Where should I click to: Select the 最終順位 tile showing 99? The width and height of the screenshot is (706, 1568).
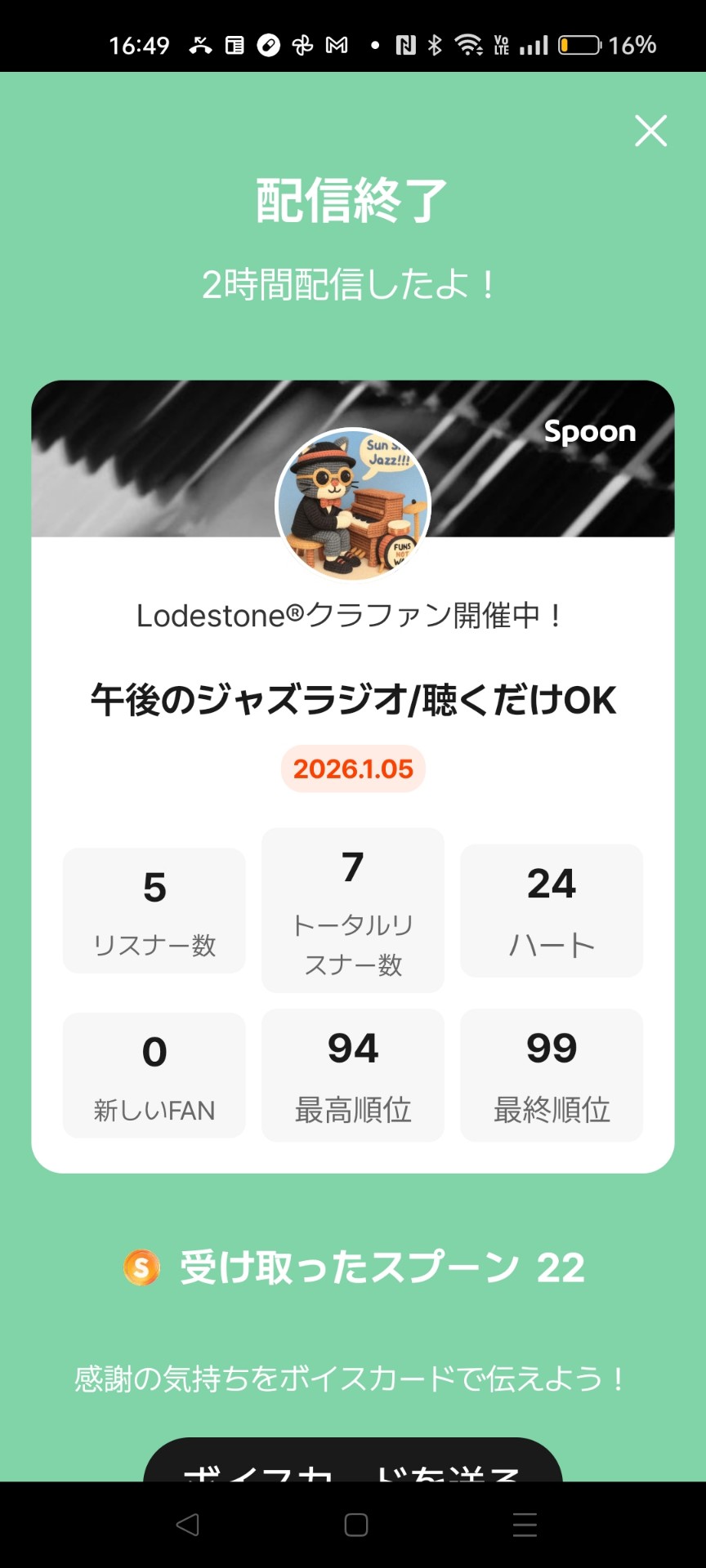point(552,1075)
